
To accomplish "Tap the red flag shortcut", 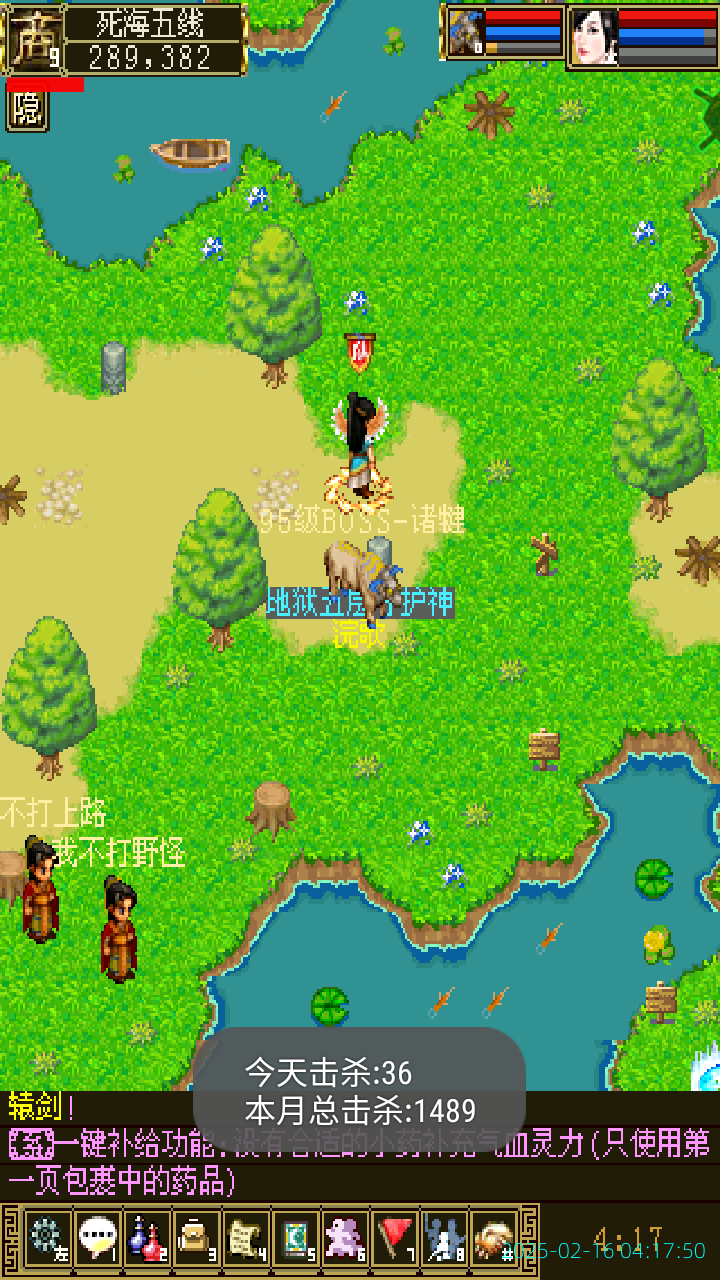I will [396, 1237].
